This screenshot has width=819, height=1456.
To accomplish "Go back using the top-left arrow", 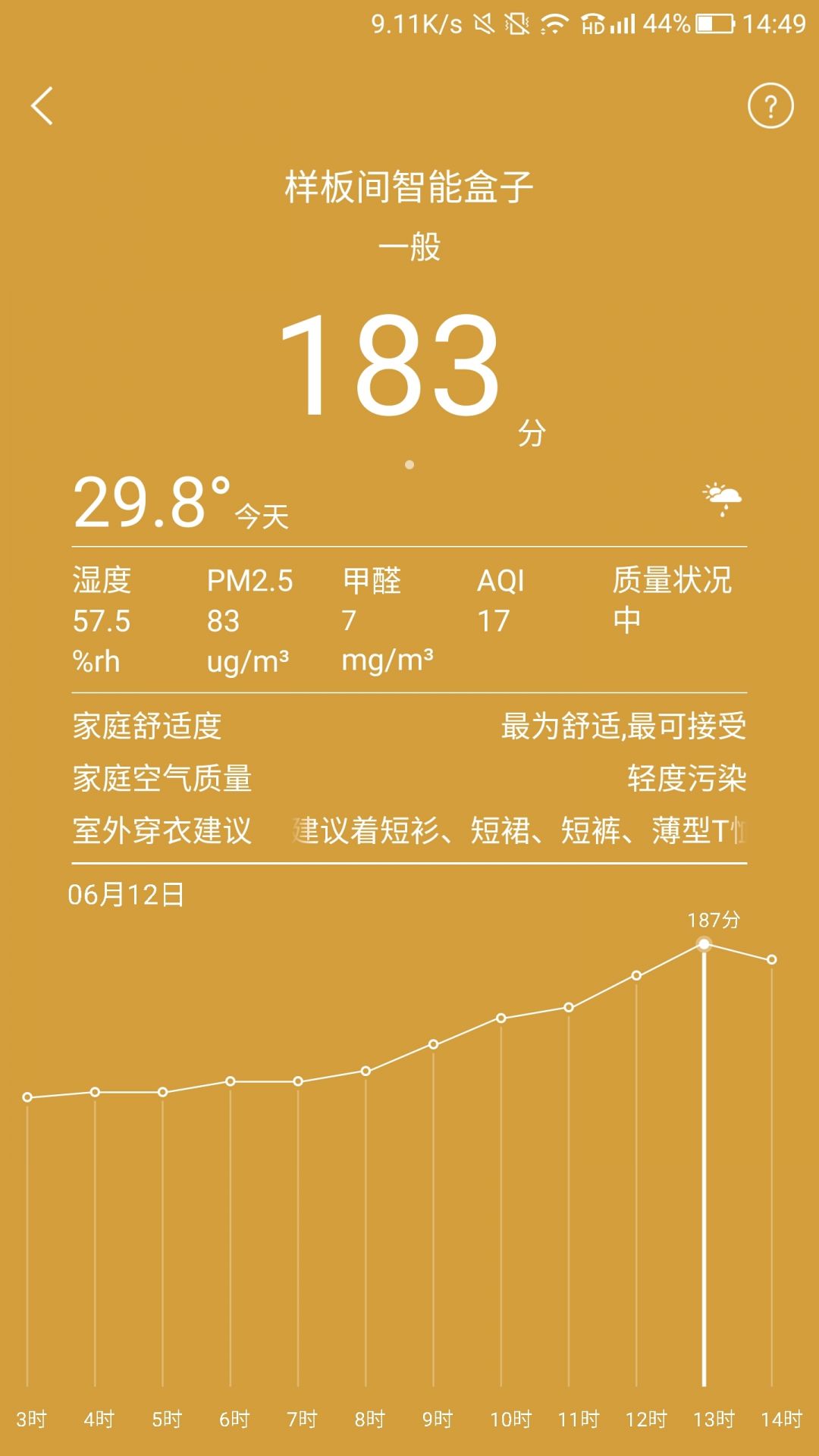I will click(42, 106).
